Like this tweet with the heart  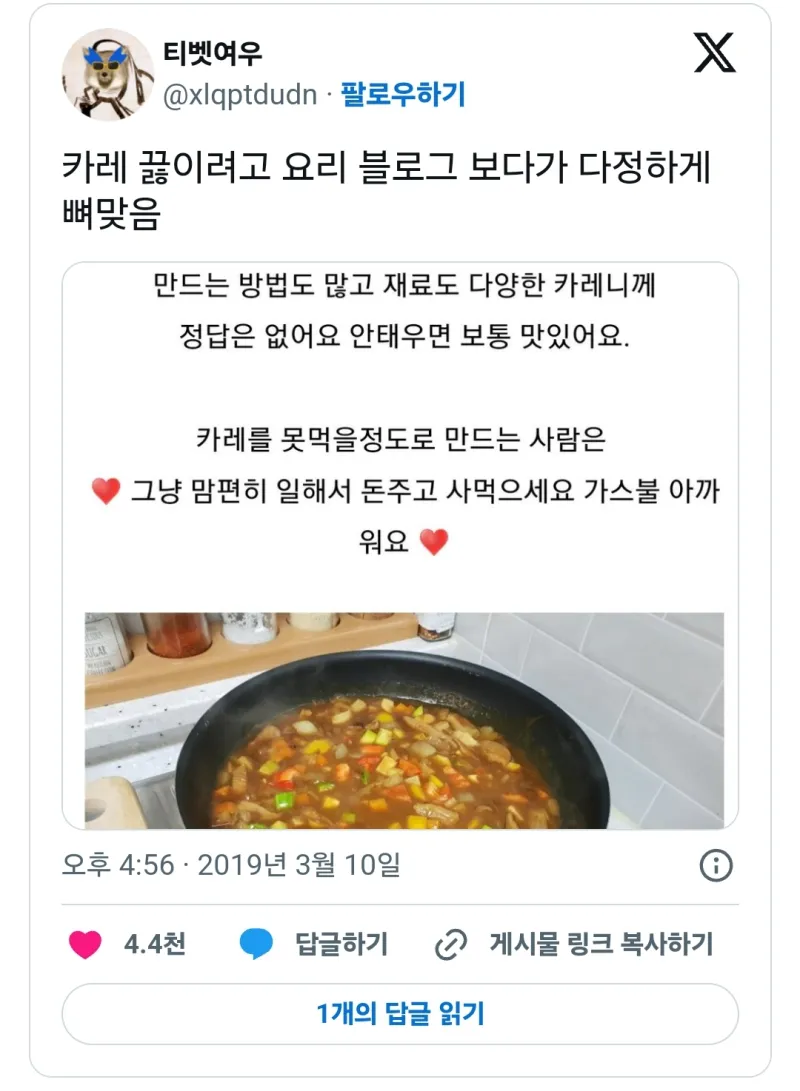[86, 944]
